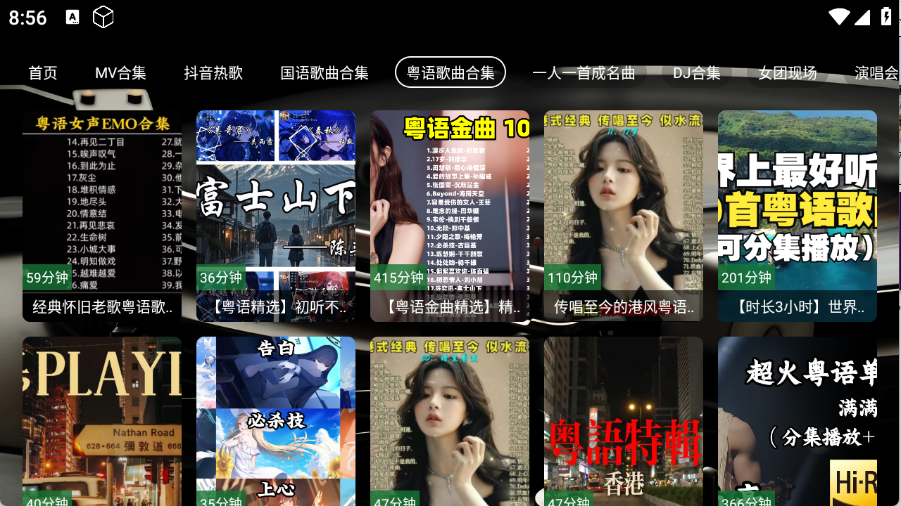The image size is (901, 506).
Task: Play the 告白 必杀技 35分钟 video
Action: click(x=275, y=422)
